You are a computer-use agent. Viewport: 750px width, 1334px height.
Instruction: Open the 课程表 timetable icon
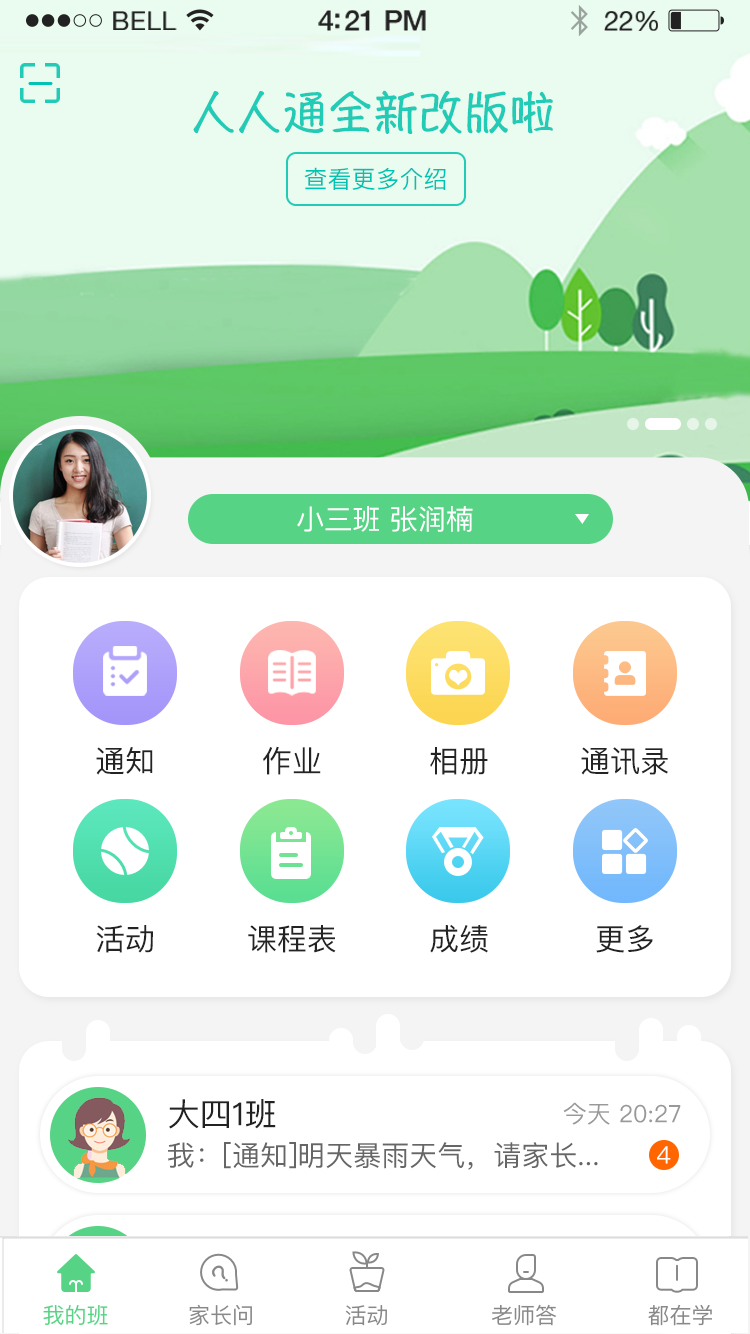pos(291,851)
